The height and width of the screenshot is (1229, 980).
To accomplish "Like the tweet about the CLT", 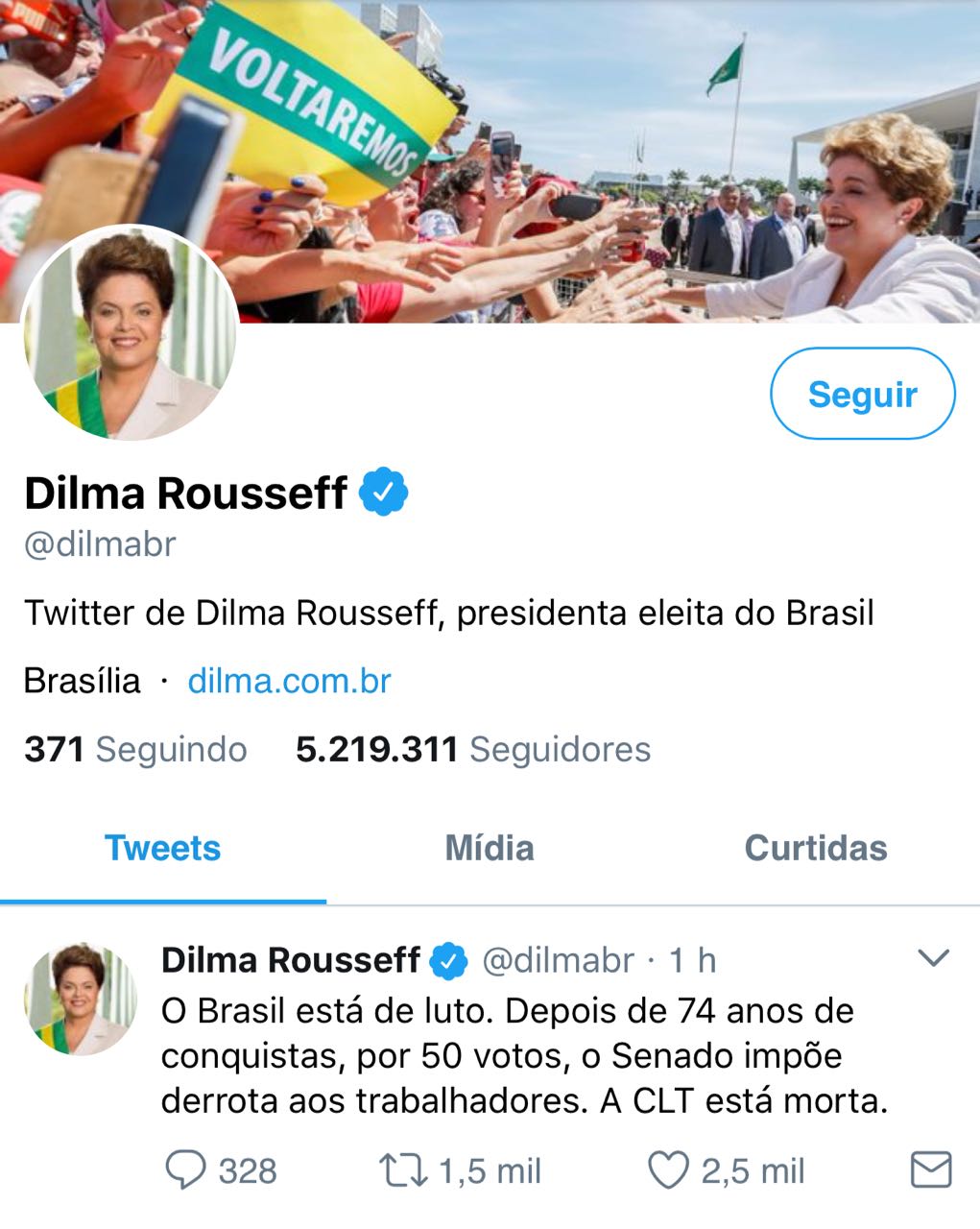I will coord(668,1170).
